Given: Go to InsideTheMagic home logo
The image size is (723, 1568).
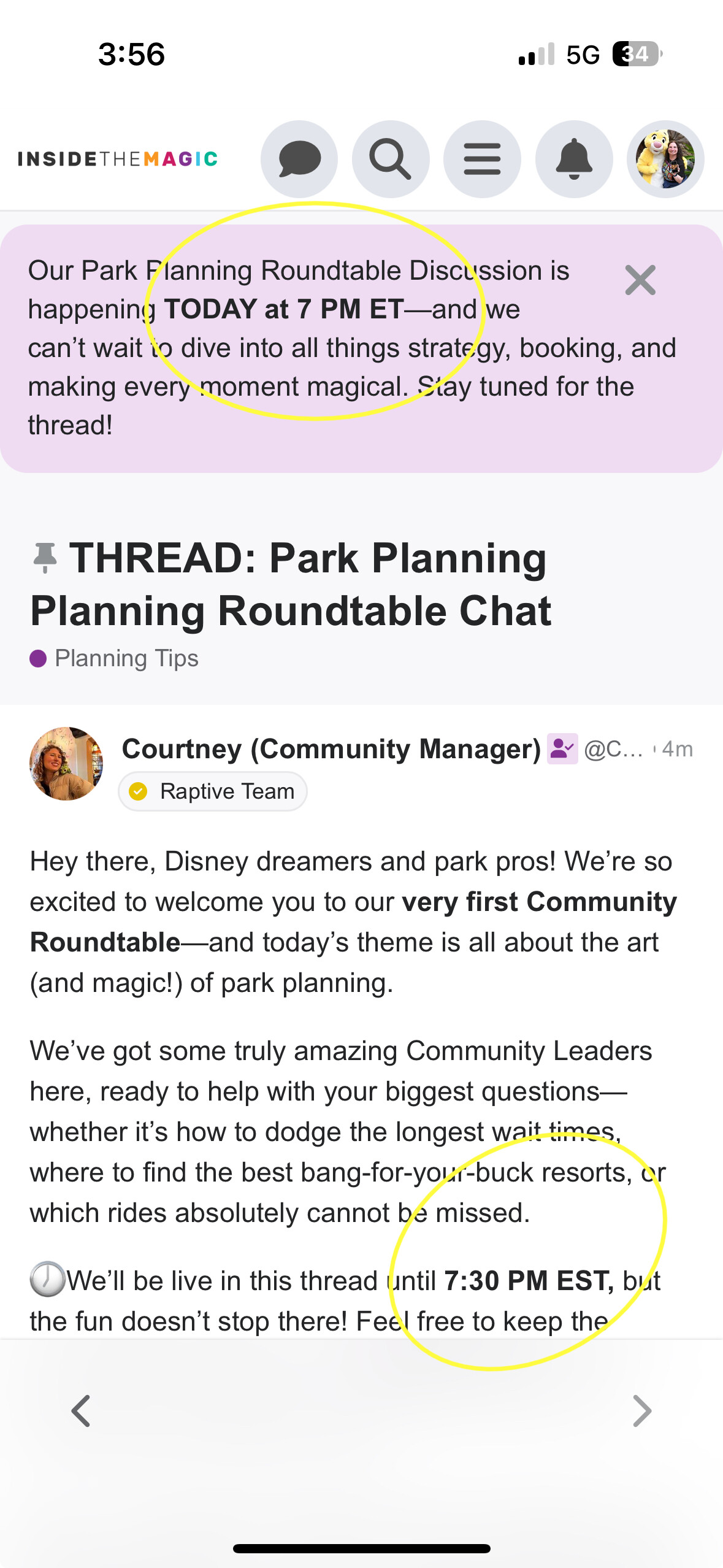Looking at the screenshot, I should (118, 159).
